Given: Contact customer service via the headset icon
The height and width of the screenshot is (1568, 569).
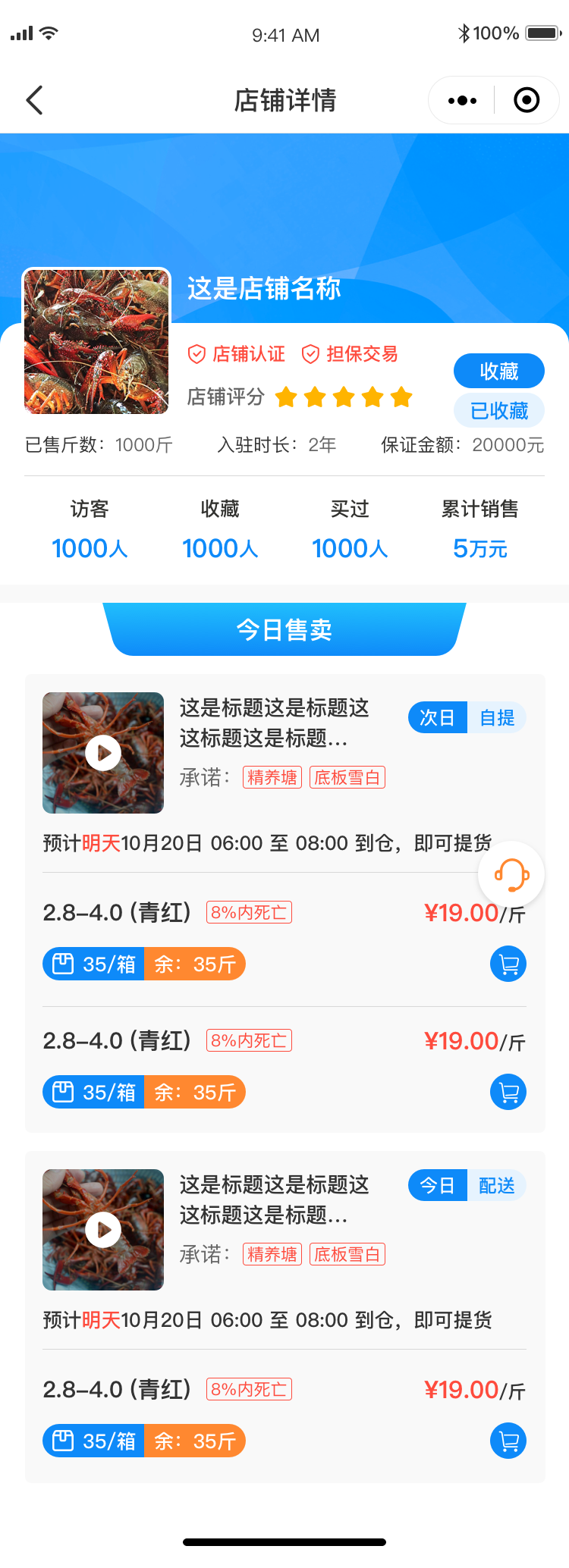Looking at the screenshot, I should (511, 875).
